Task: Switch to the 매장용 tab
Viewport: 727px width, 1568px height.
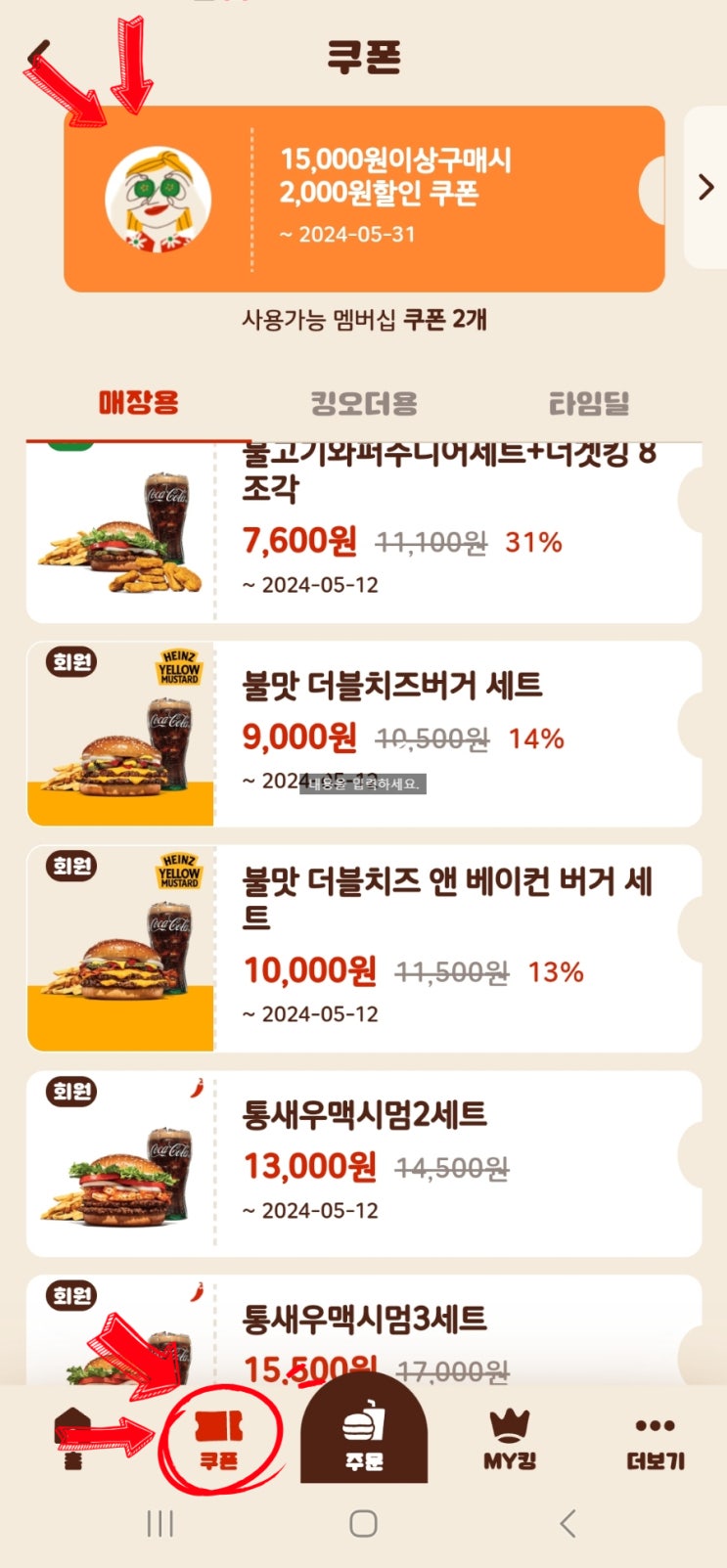Action: pyautogui.click(x=138, y=403)
